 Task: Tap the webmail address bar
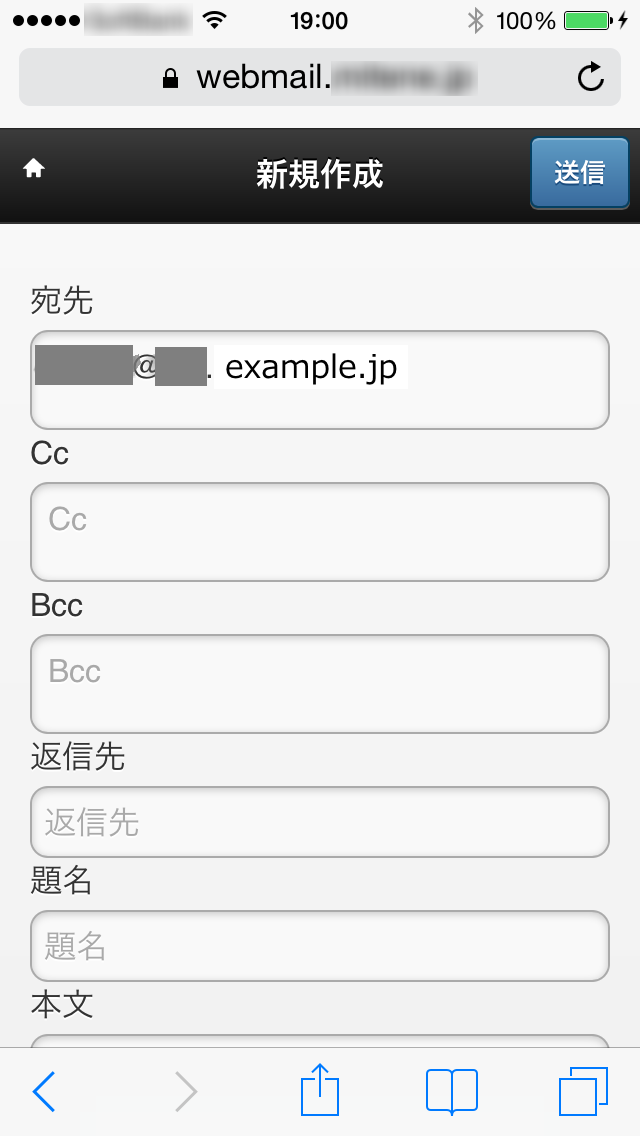click(320, 77)
